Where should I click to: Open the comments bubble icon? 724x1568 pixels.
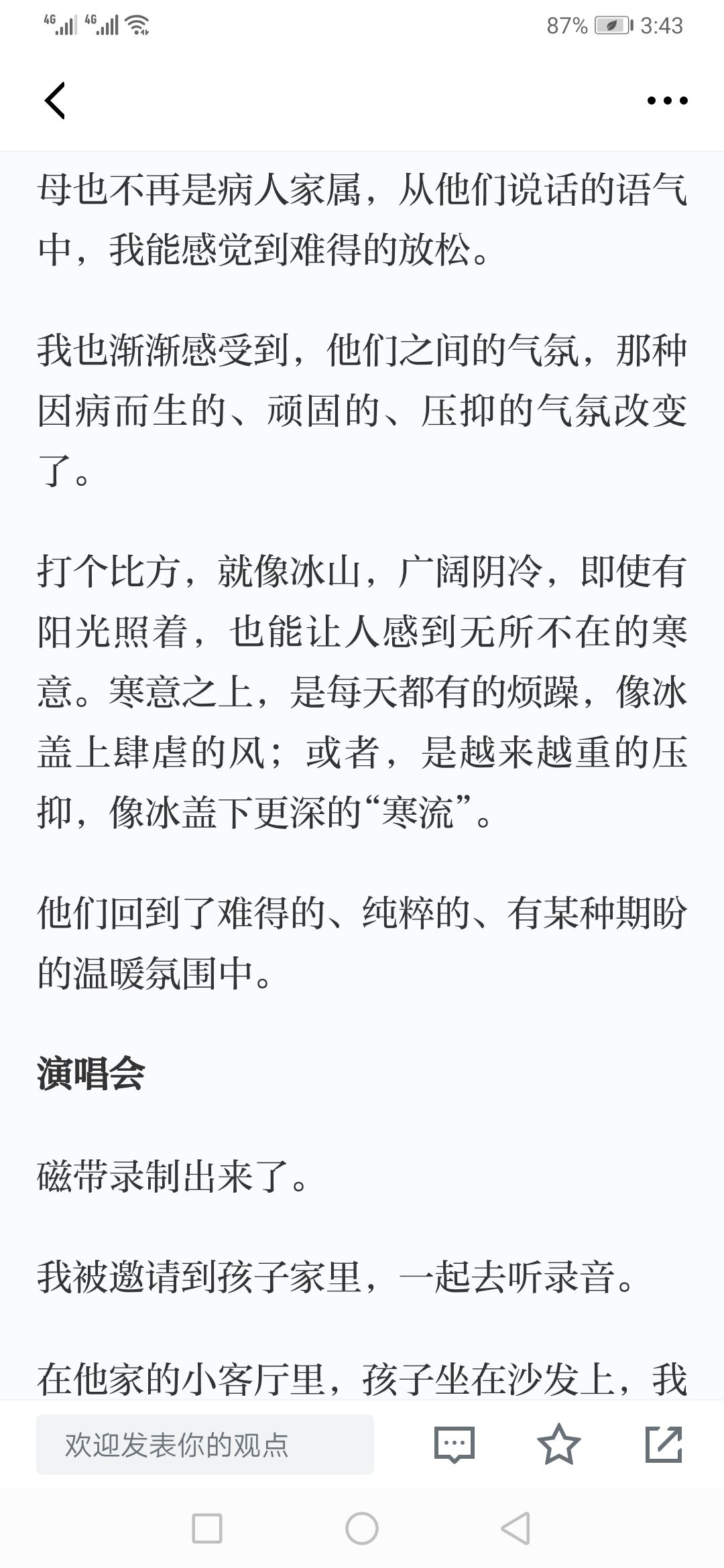point(455,1445)
